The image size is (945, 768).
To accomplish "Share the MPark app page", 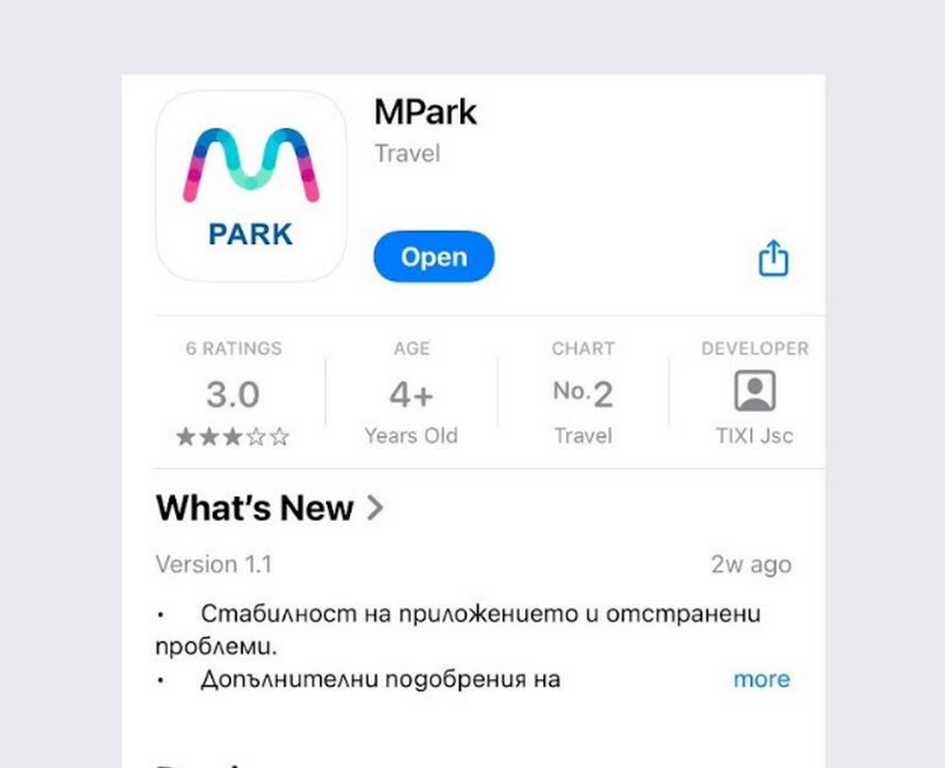I will (773, 259).
